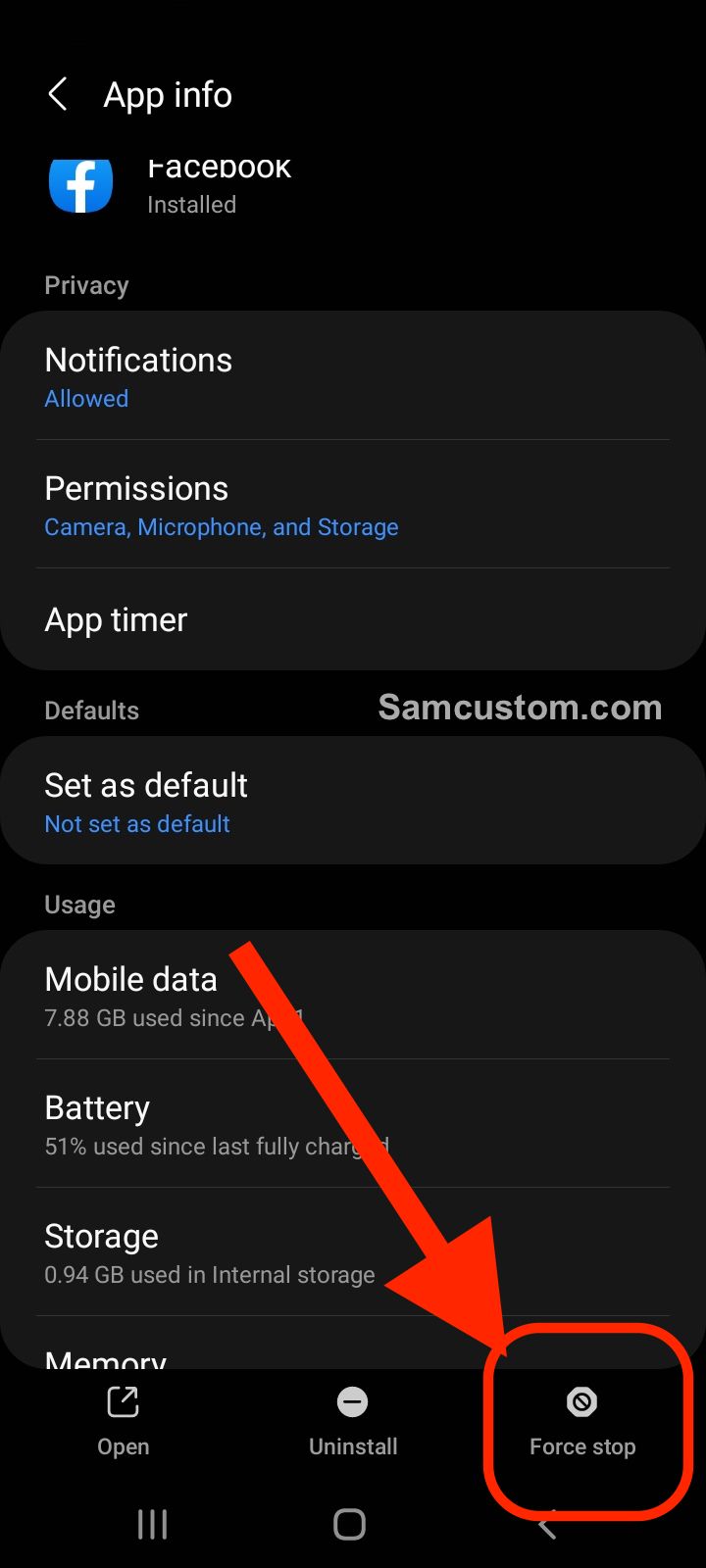Open Set as default options
This screenshot has width=706, height=1568.
pyautogui.click(x=353, y=801)
